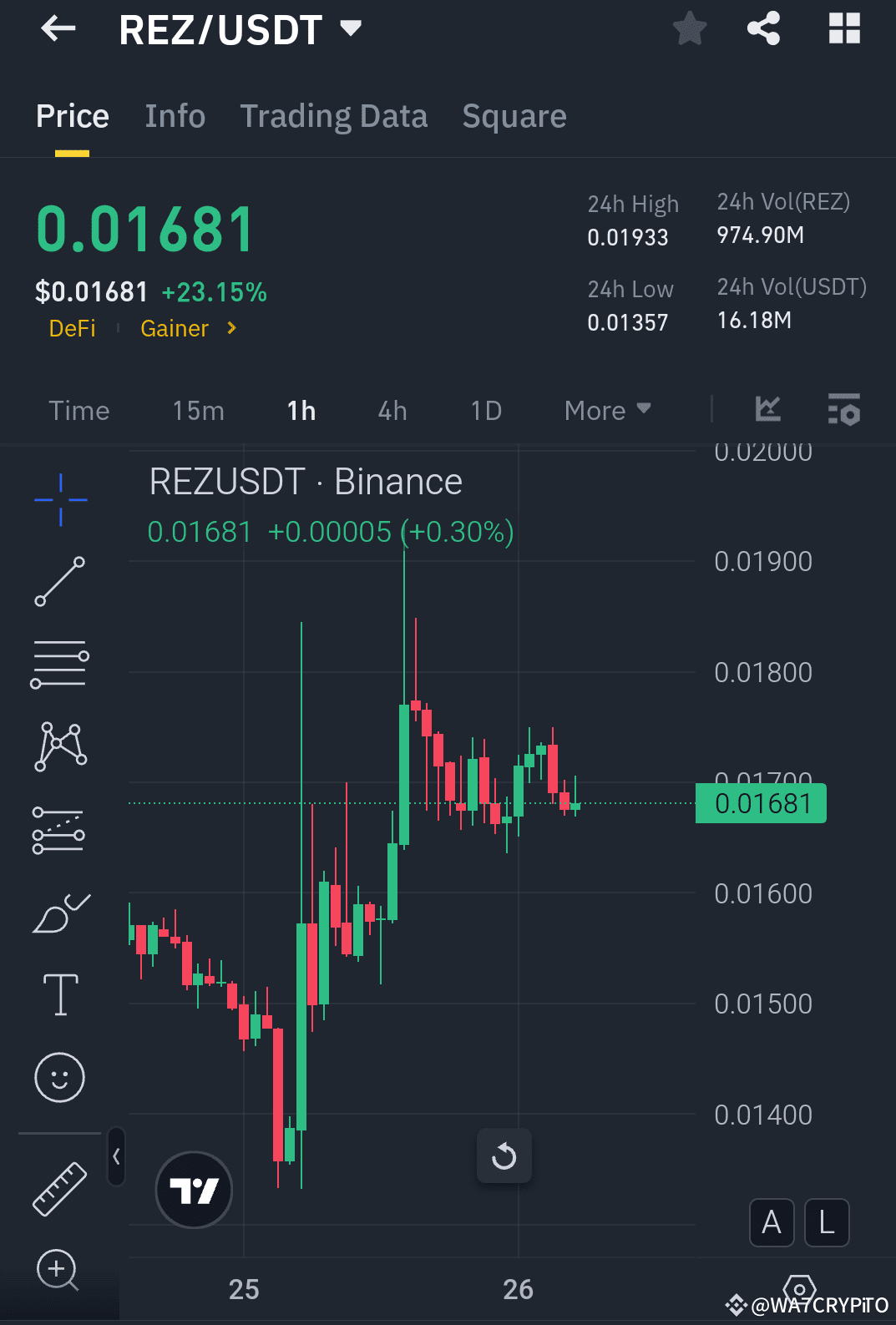The image size is (896, 1325).
Task: Select the XABCD pattern tool
Action: pos(59,746)
